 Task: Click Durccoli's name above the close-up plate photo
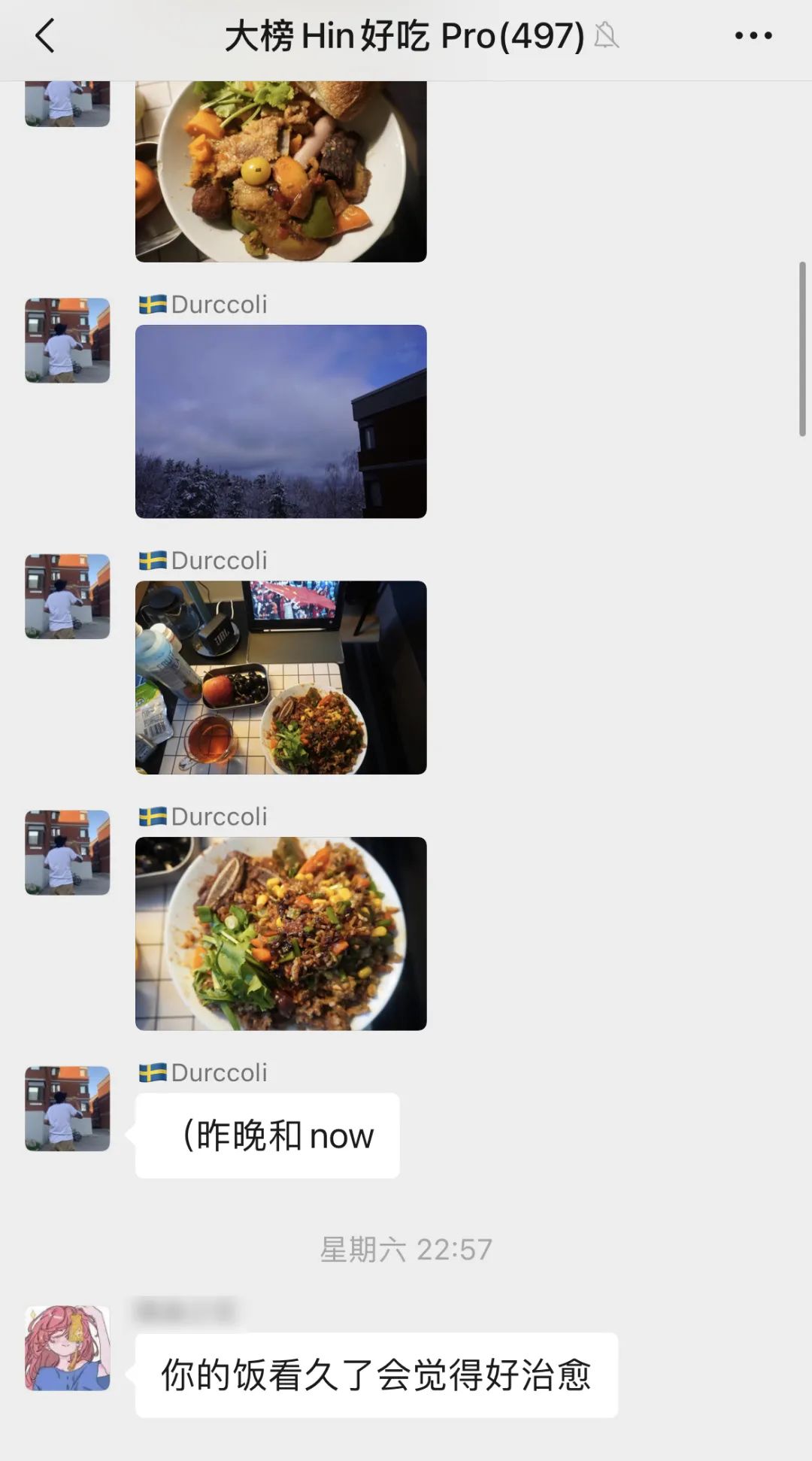(220, 817)
